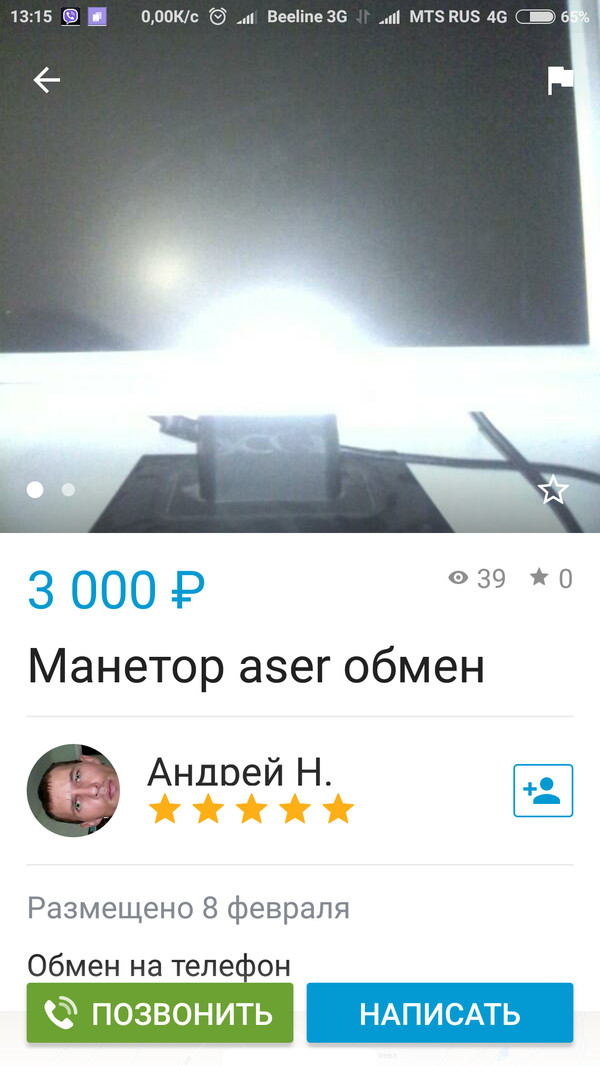Image resolution: width=600 pixels, height=1066 pixels.
Task: Go back using the arrow icon
Action: click(47, 81)
